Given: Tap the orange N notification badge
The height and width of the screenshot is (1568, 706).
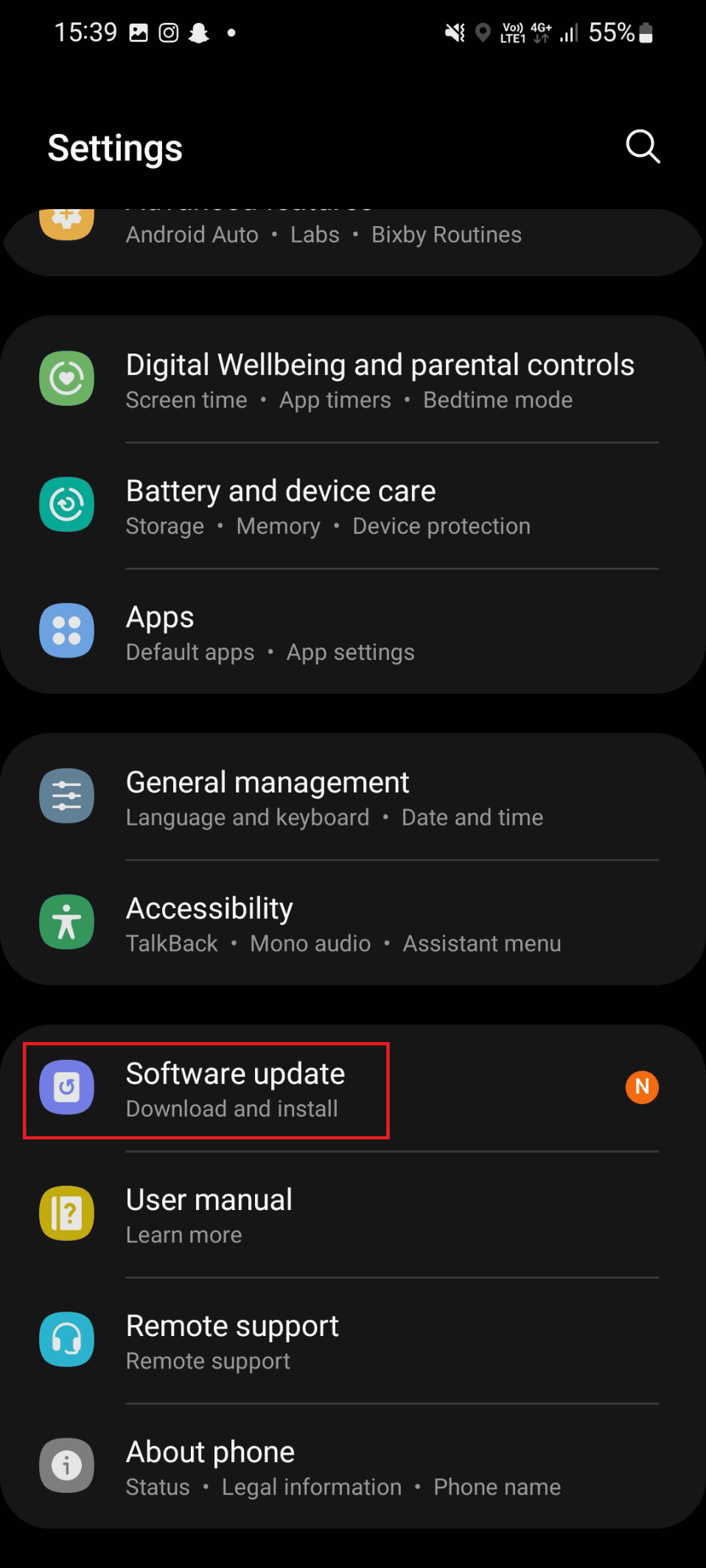Looking at the screenshot, I should (x=642, y=1087).
